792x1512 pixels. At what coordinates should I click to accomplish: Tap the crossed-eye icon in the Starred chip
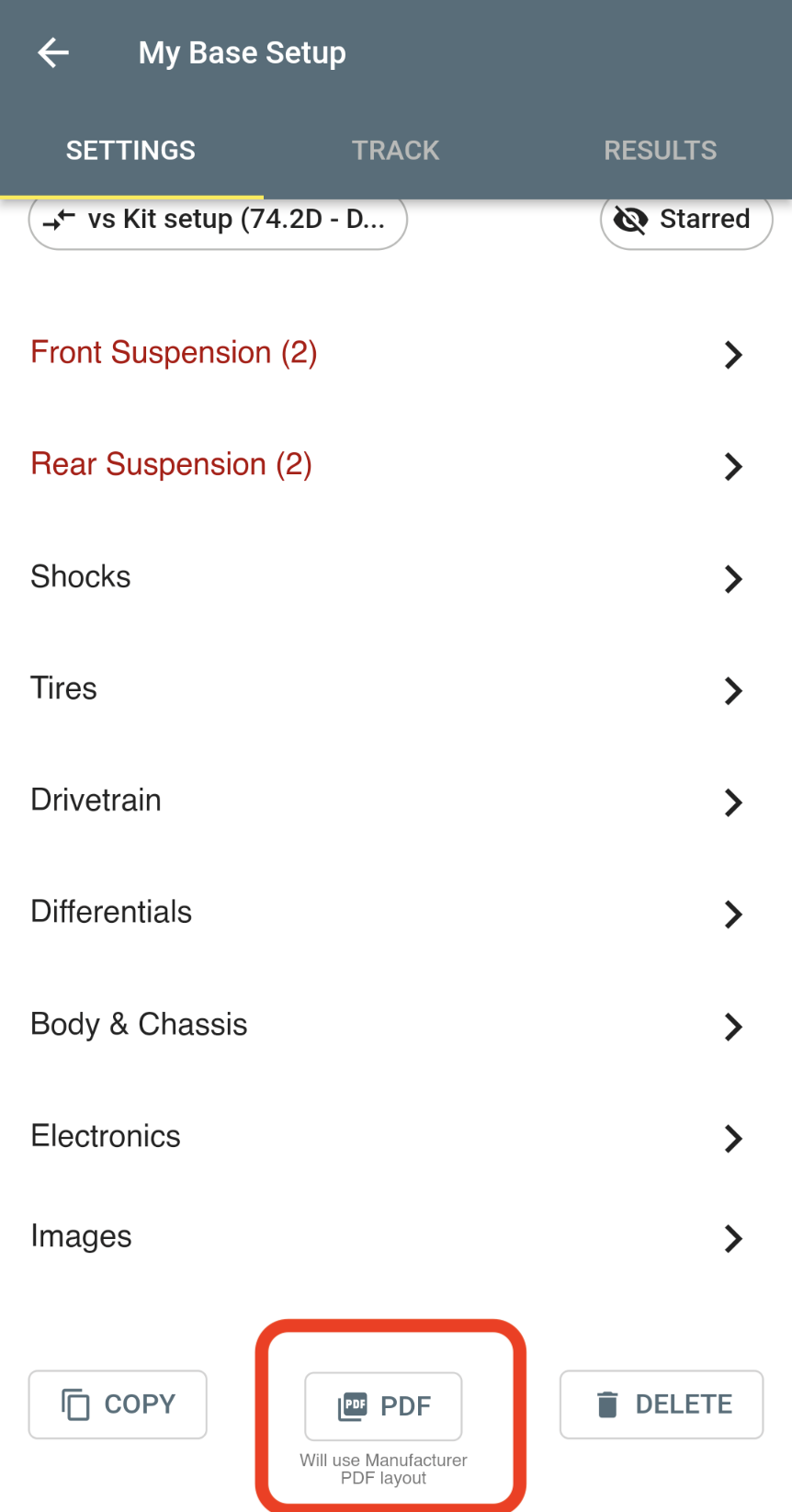click(630, 220)
